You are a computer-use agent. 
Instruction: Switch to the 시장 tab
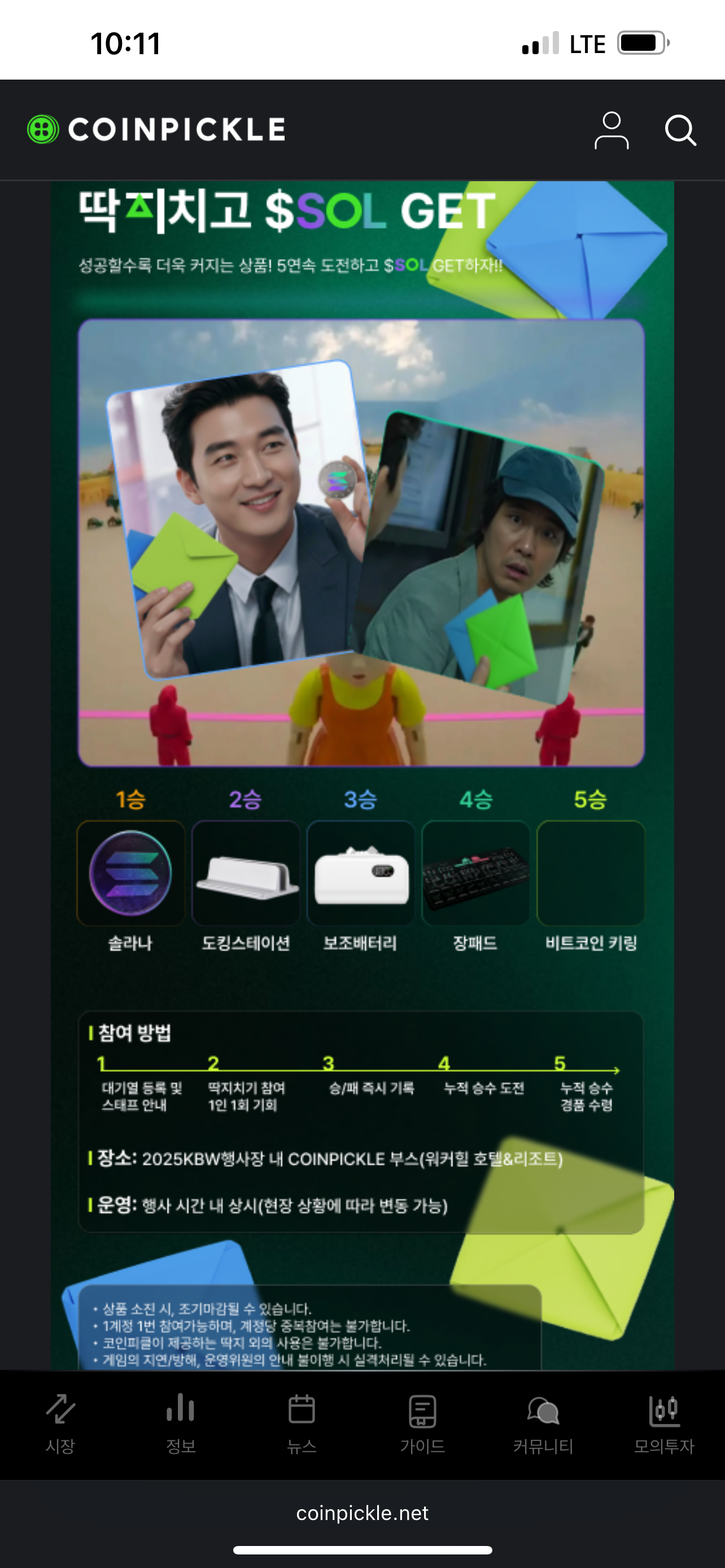coord(60,1424)
